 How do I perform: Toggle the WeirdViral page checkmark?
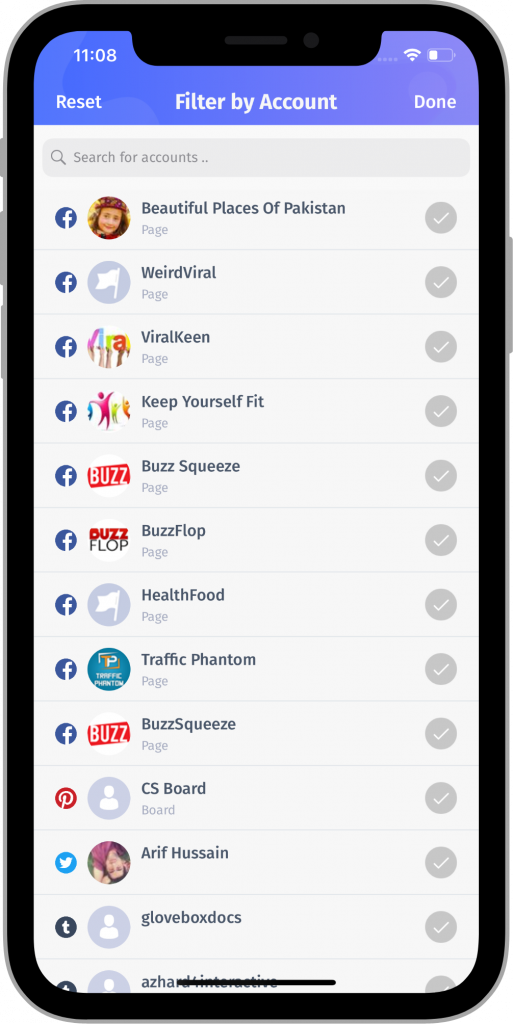pyautogui.click(x=441, y=282)
